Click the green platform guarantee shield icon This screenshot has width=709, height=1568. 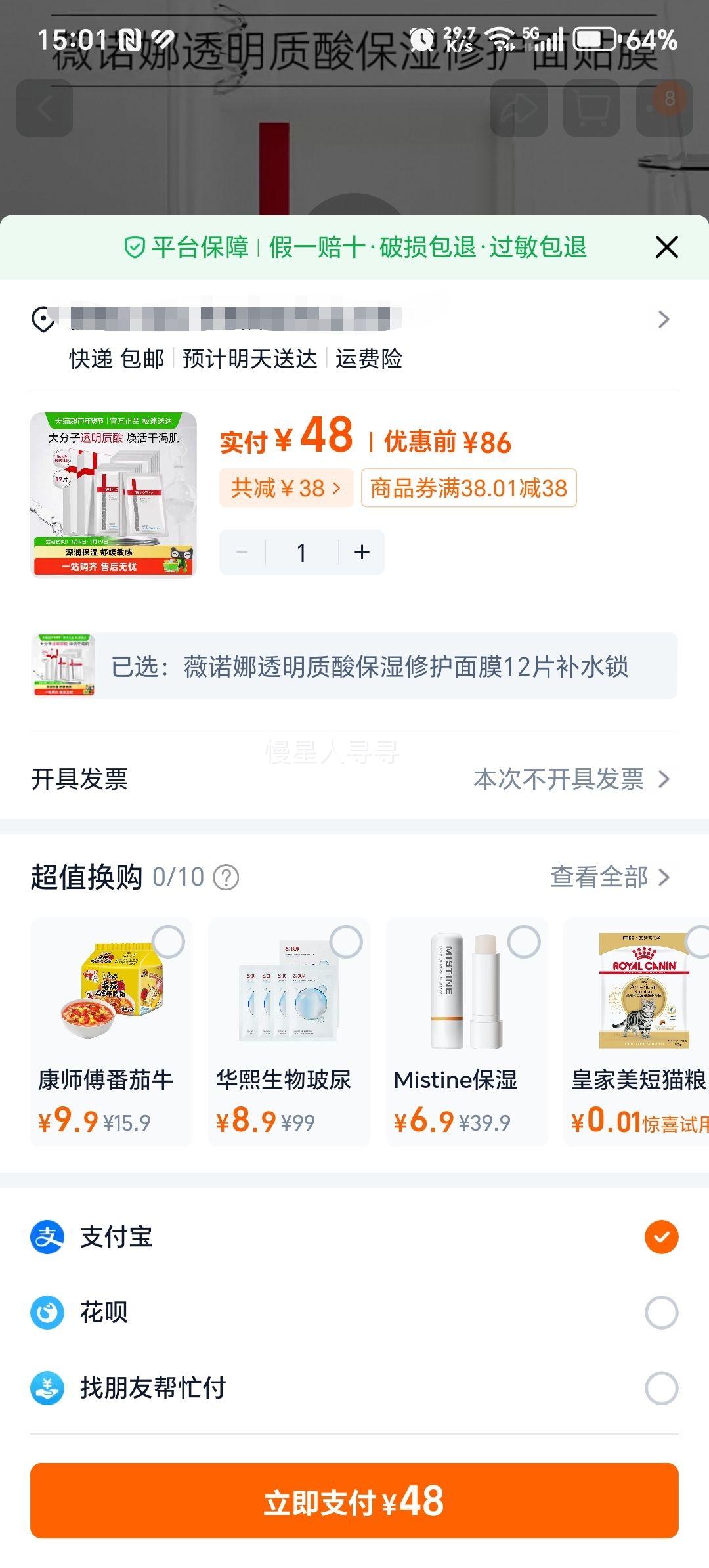pos(134,248)
